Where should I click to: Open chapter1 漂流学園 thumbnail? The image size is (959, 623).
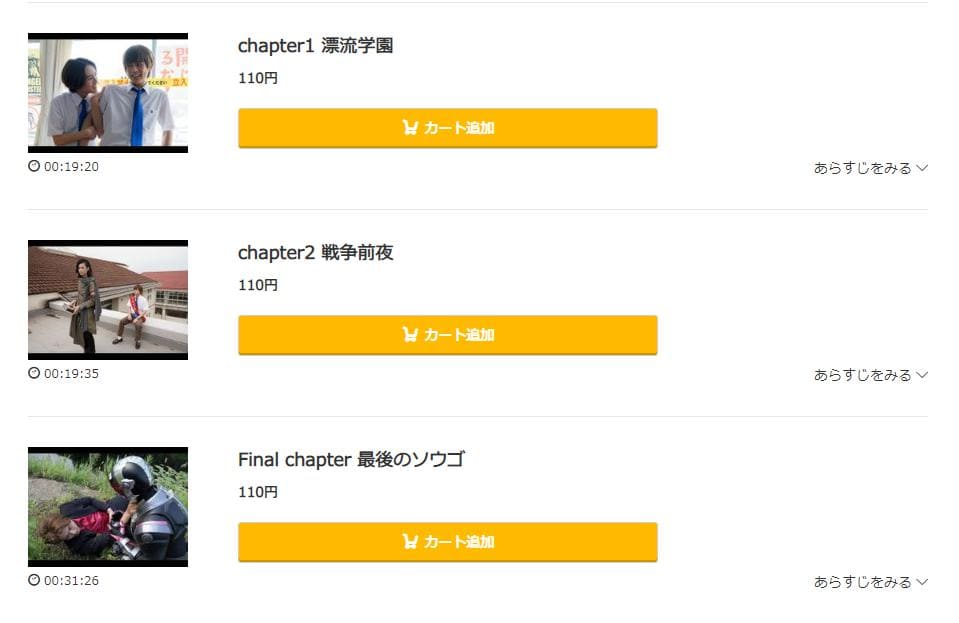point(108,93)
